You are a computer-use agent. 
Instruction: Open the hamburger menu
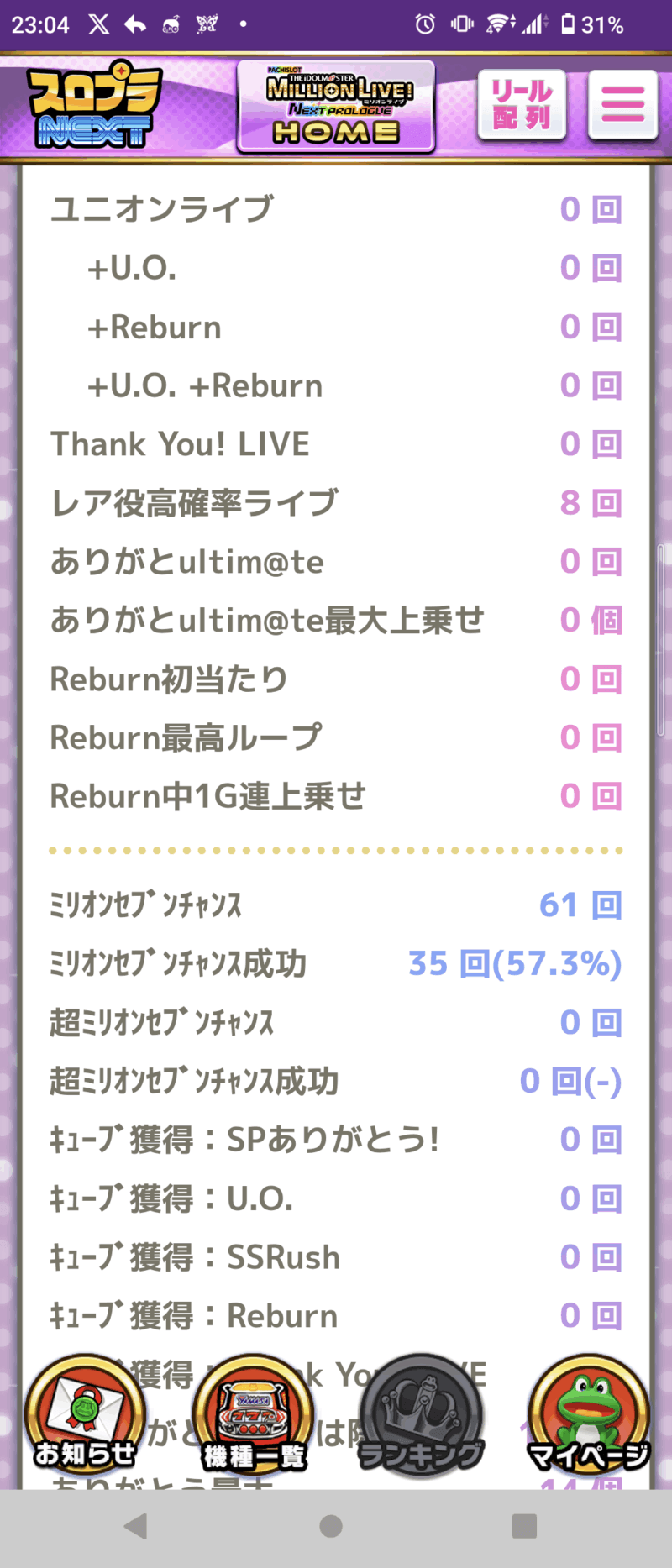pos(622,105)
